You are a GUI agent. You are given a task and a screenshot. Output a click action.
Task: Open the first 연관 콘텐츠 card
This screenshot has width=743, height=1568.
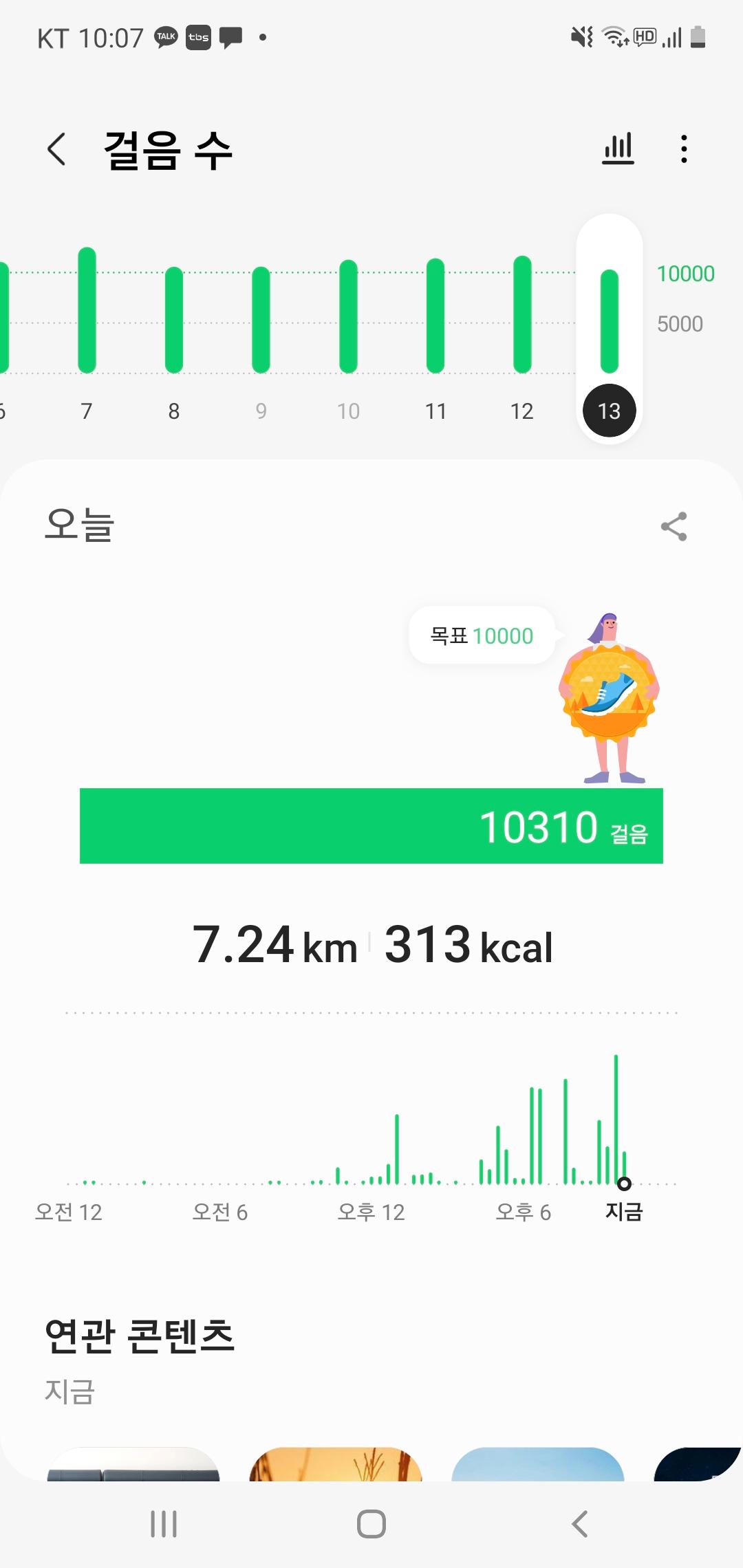click(133, 1463)
